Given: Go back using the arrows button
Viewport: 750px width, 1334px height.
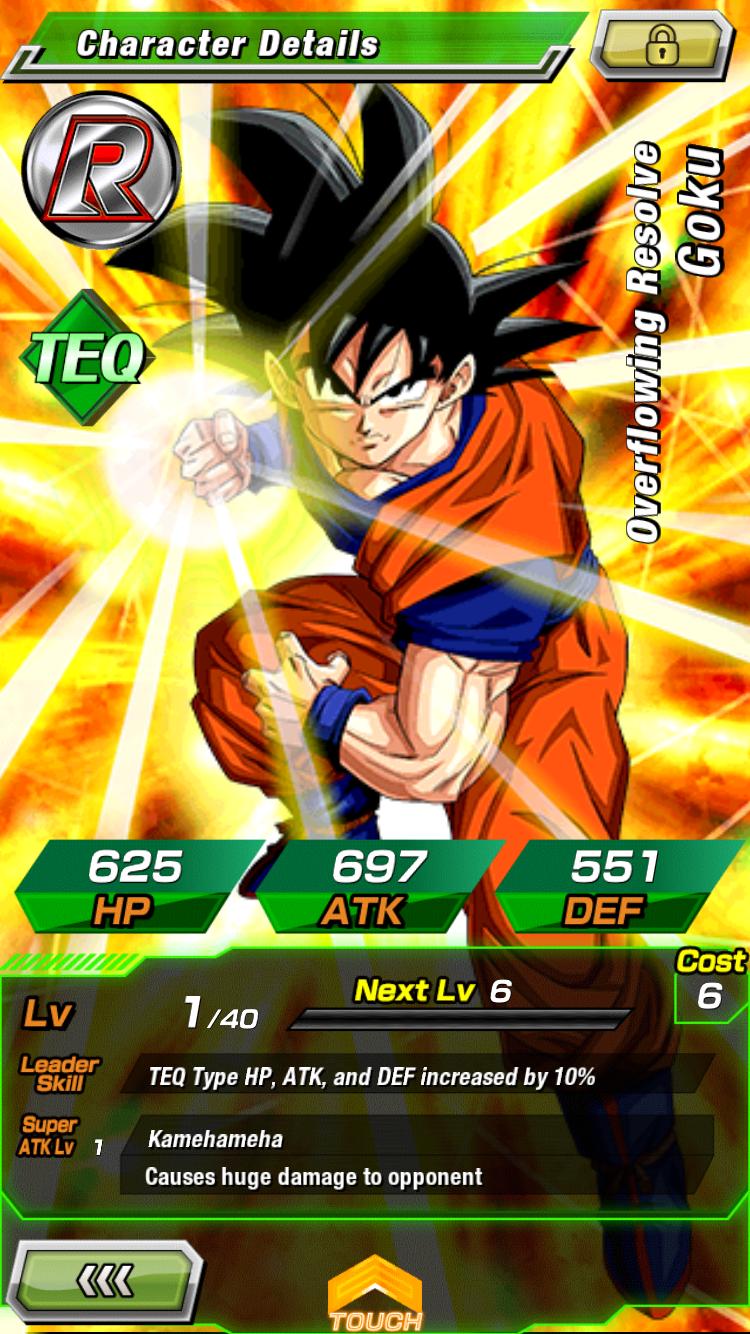Looking at the screenshot, I should click(x=105, y=1280).
